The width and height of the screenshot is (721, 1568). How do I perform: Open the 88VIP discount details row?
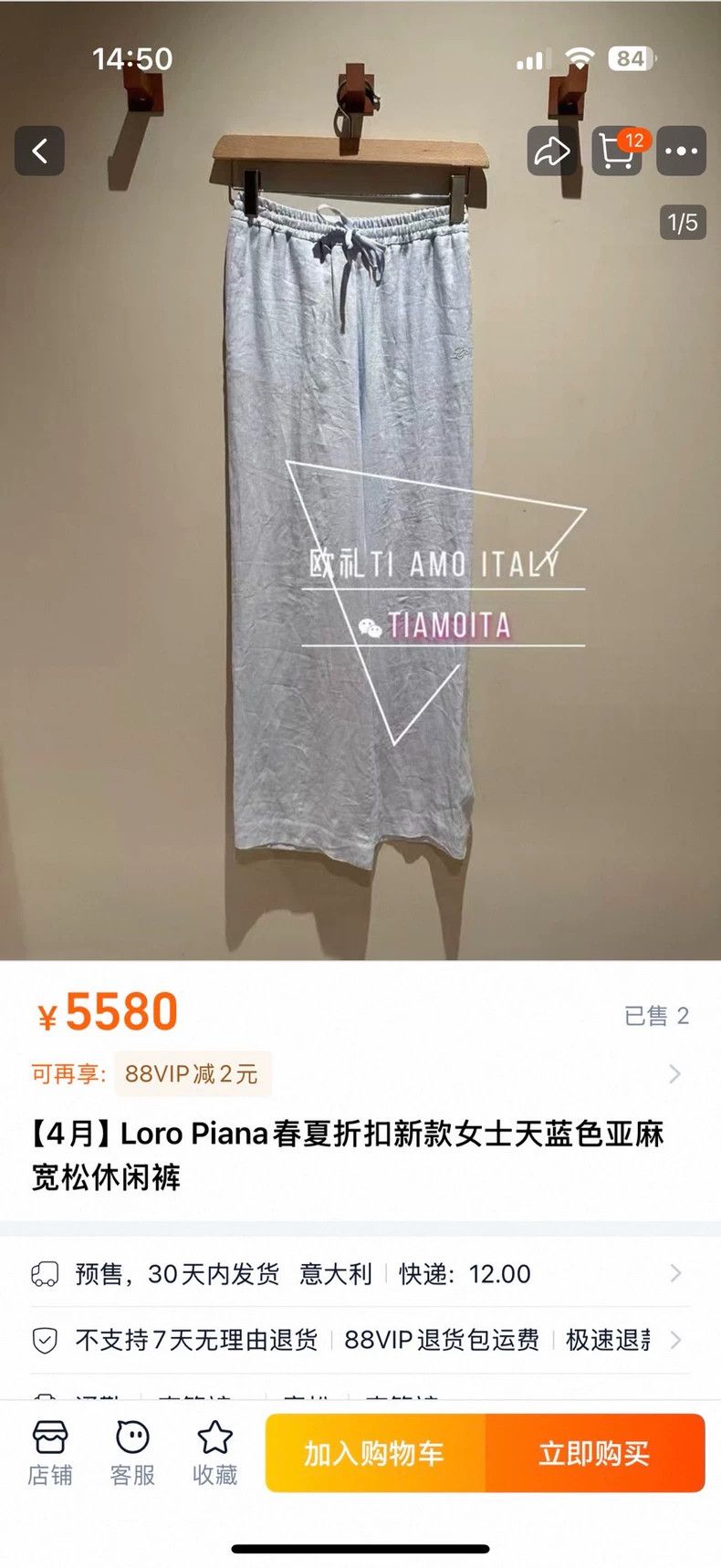[360, 1073]
